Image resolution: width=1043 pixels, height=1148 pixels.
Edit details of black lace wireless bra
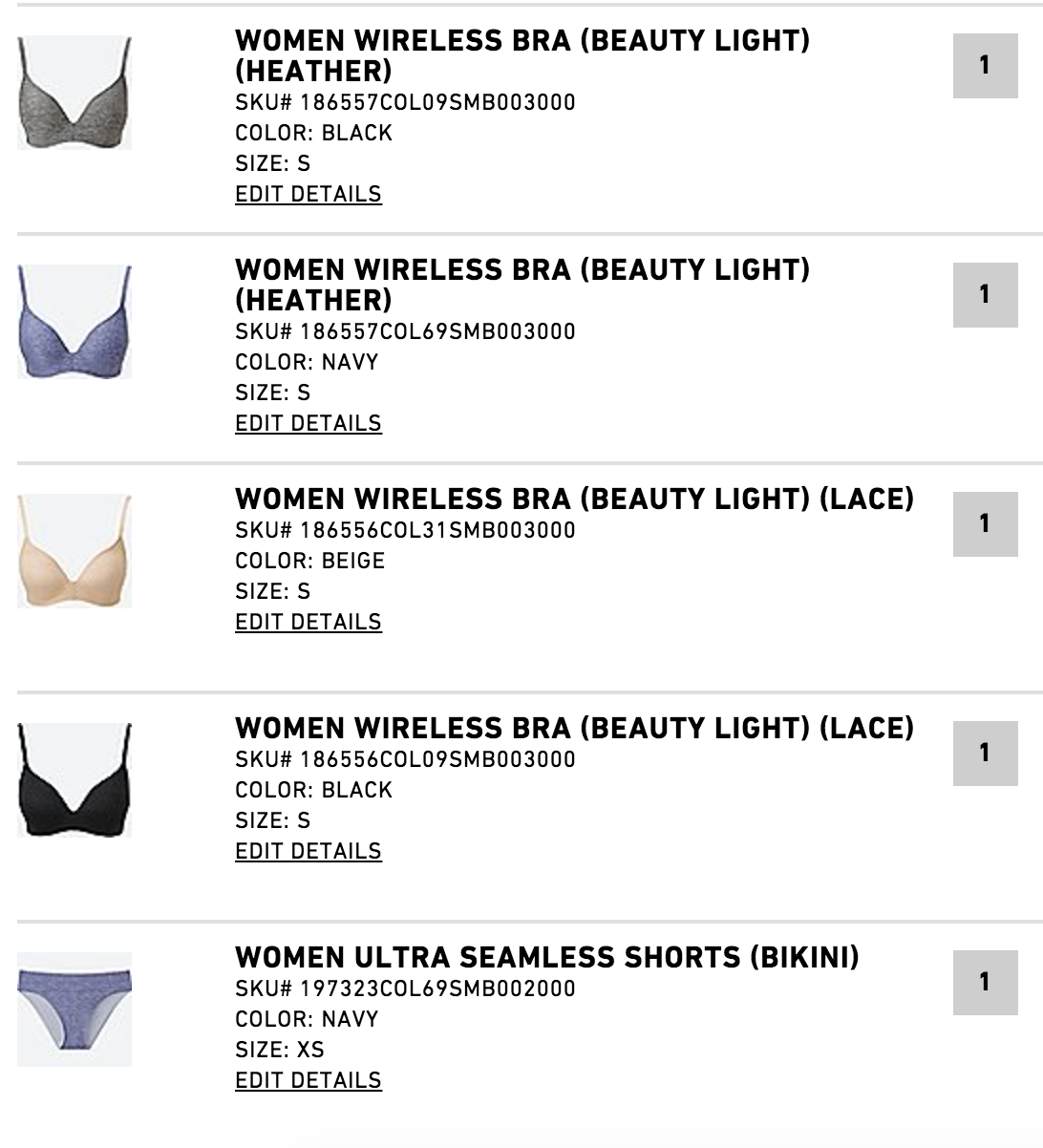point(308,851)
